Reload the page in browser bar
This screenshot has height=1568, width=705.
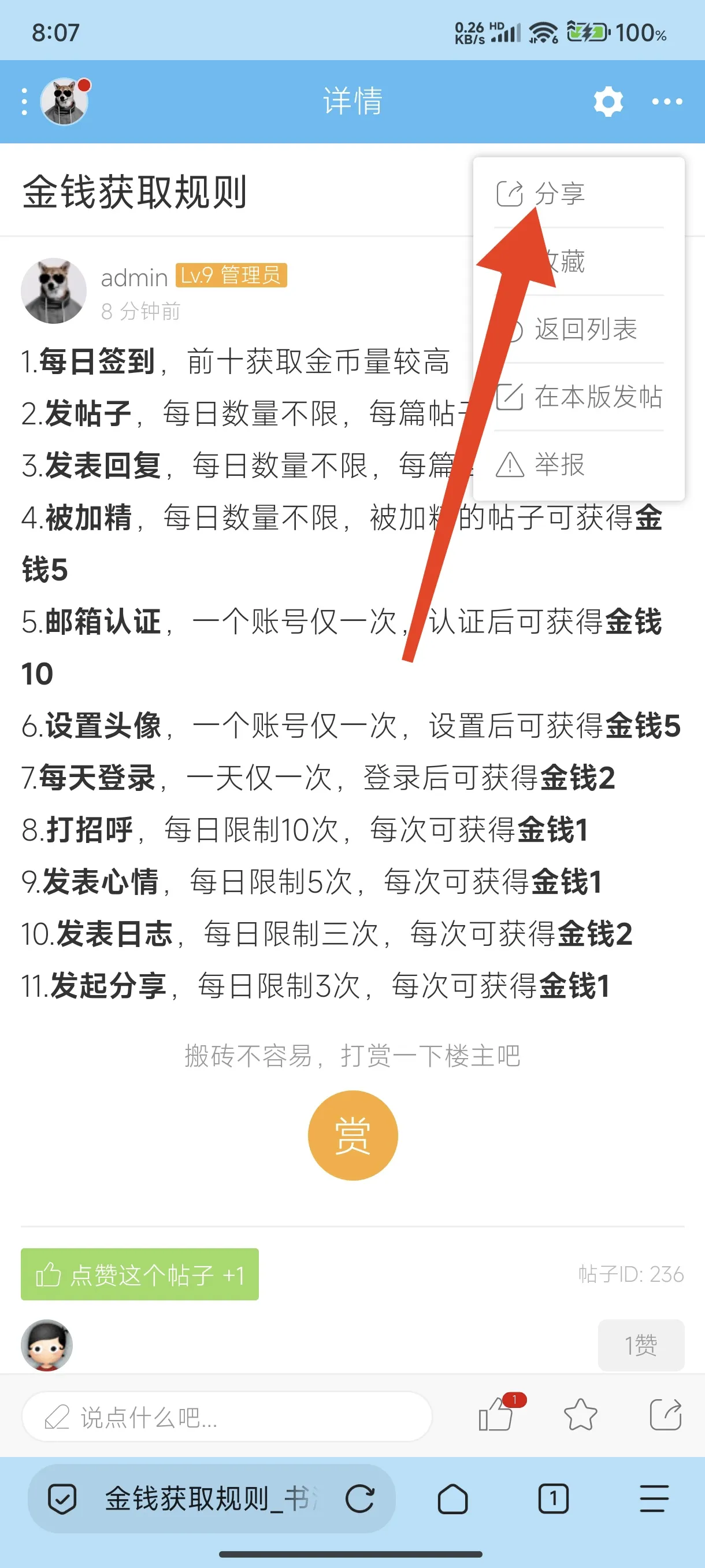pyautogui.click(x=360, y=1499)
